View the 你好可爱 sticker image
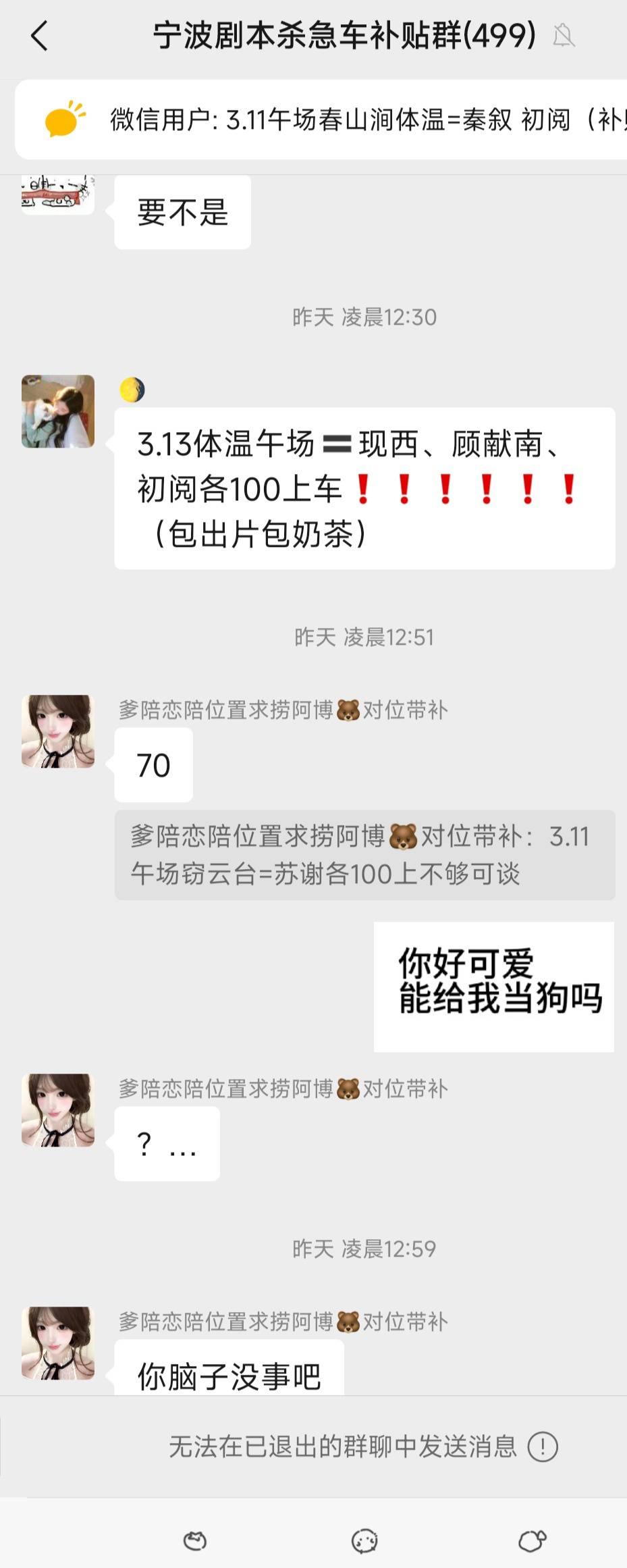 point(493,987)
